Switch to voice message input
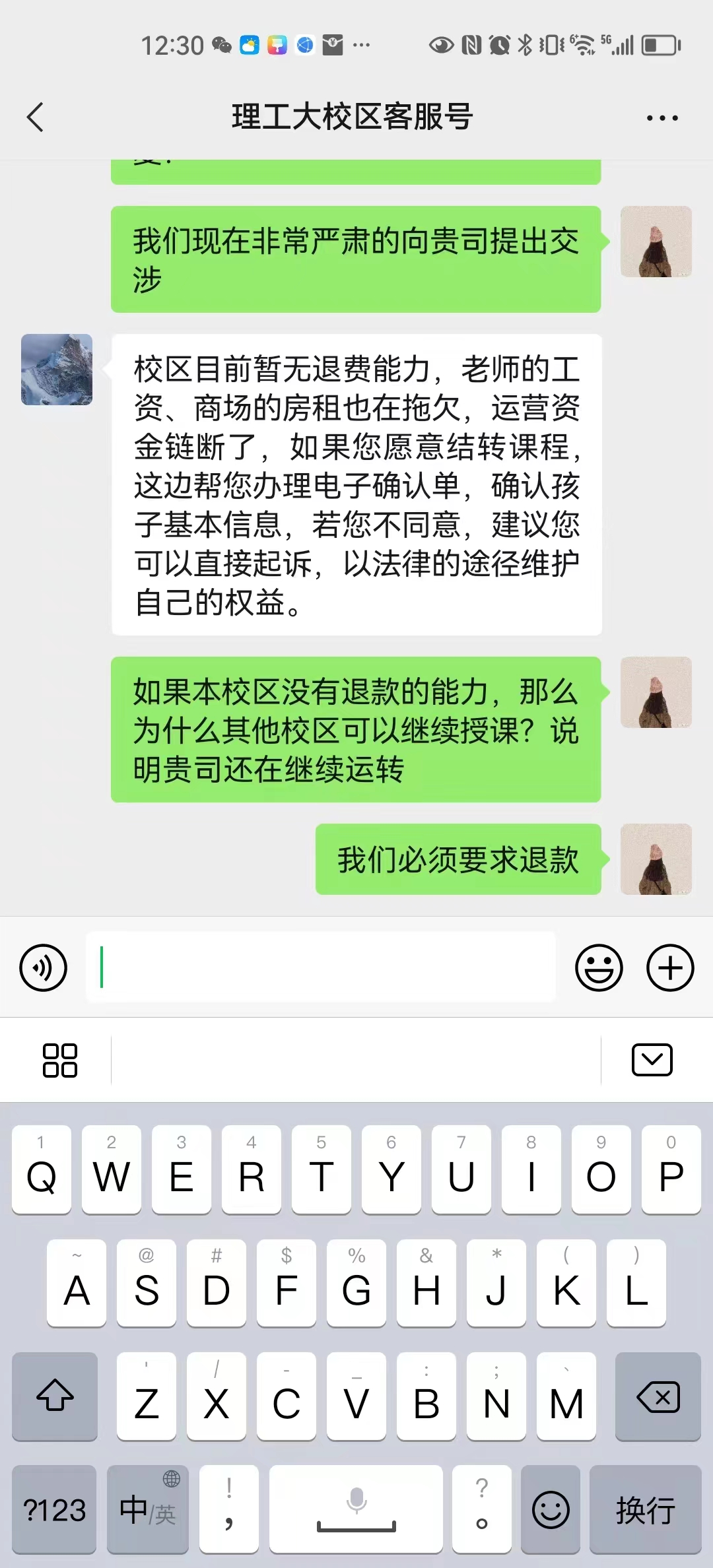This screenshot has width=713, height=1568. click(44, 968)
